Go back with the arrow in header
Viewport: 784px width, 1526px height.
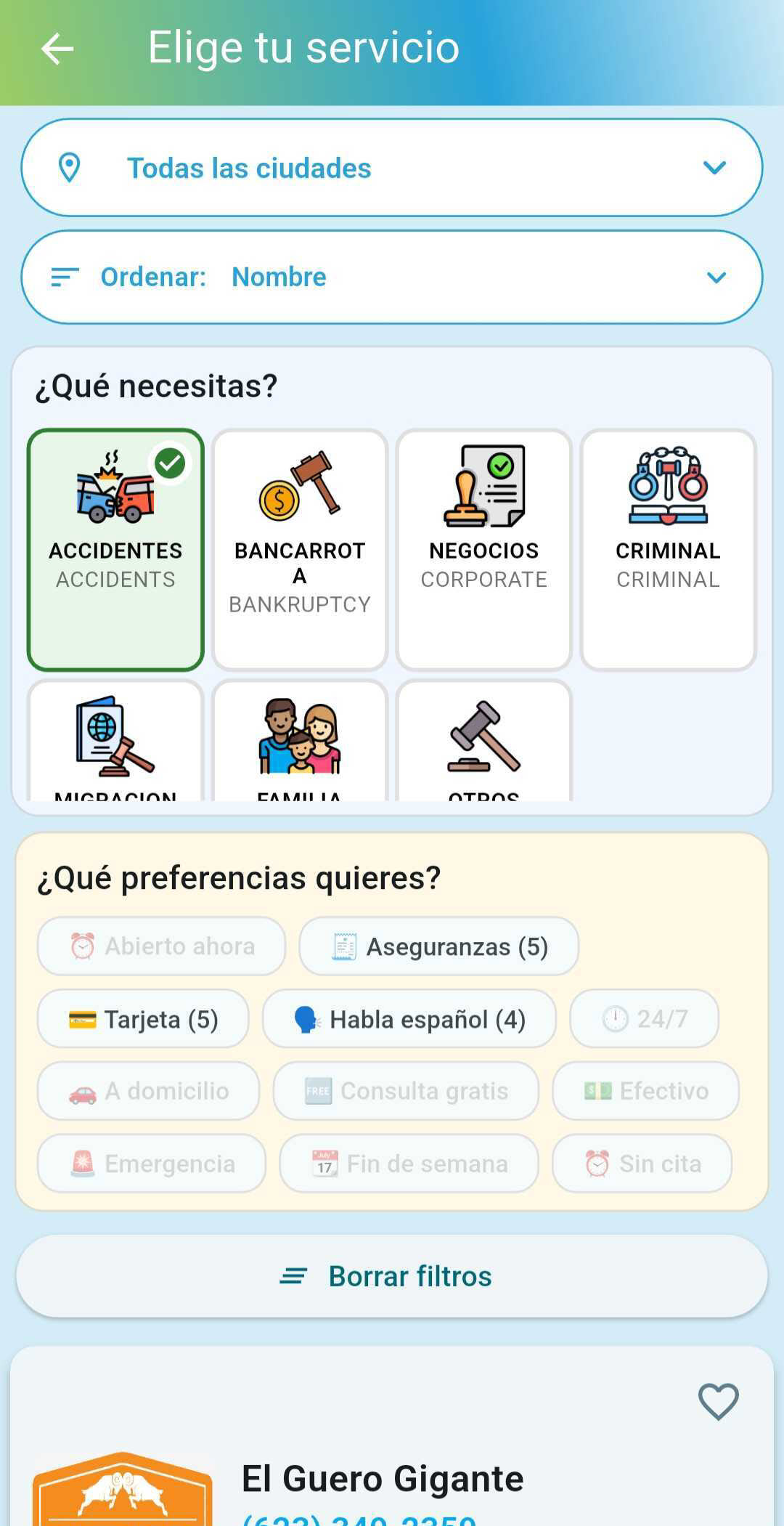[x=55, y=48]
